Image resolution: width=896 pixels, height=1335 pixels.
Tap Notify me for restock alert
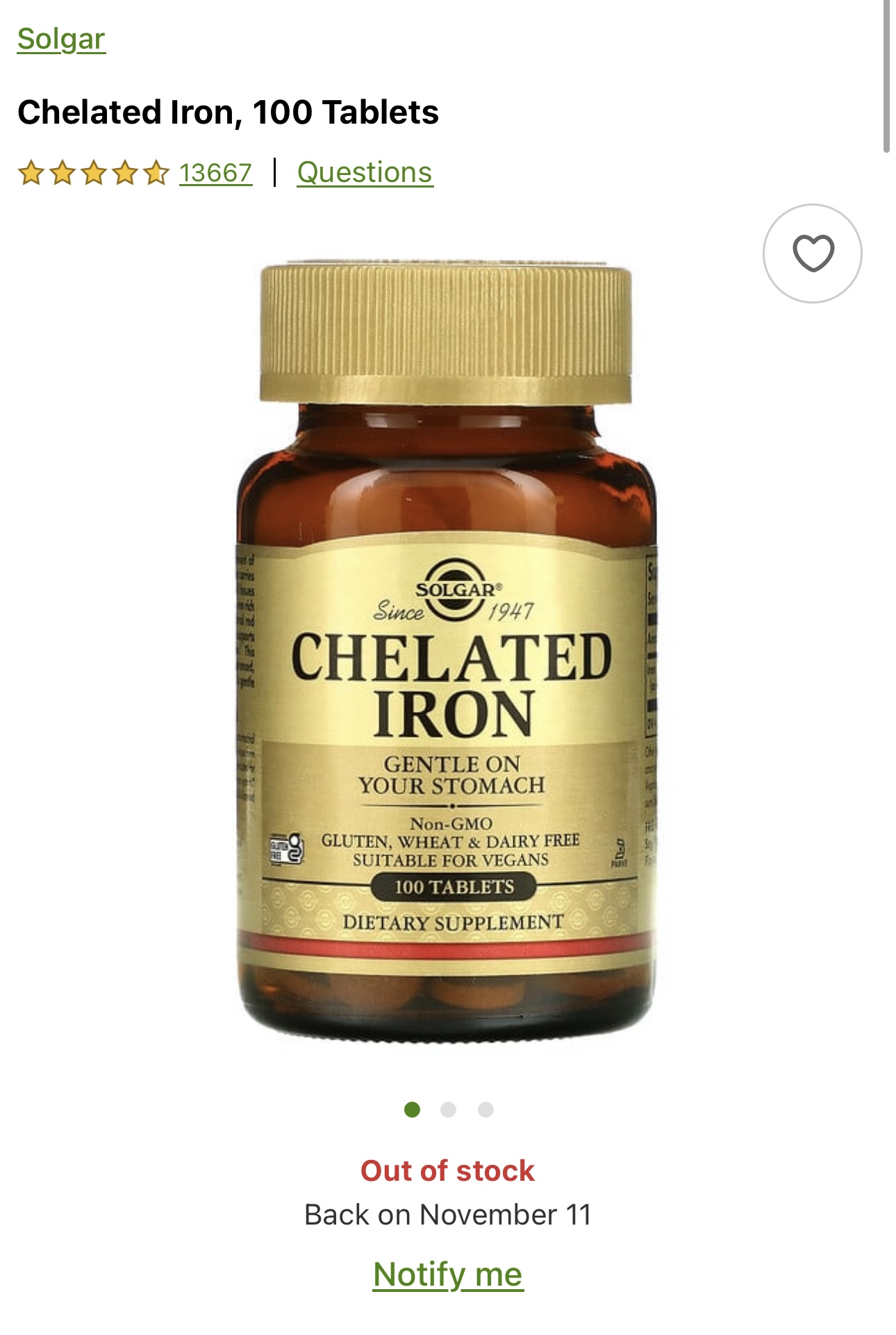pos(448,1274)
